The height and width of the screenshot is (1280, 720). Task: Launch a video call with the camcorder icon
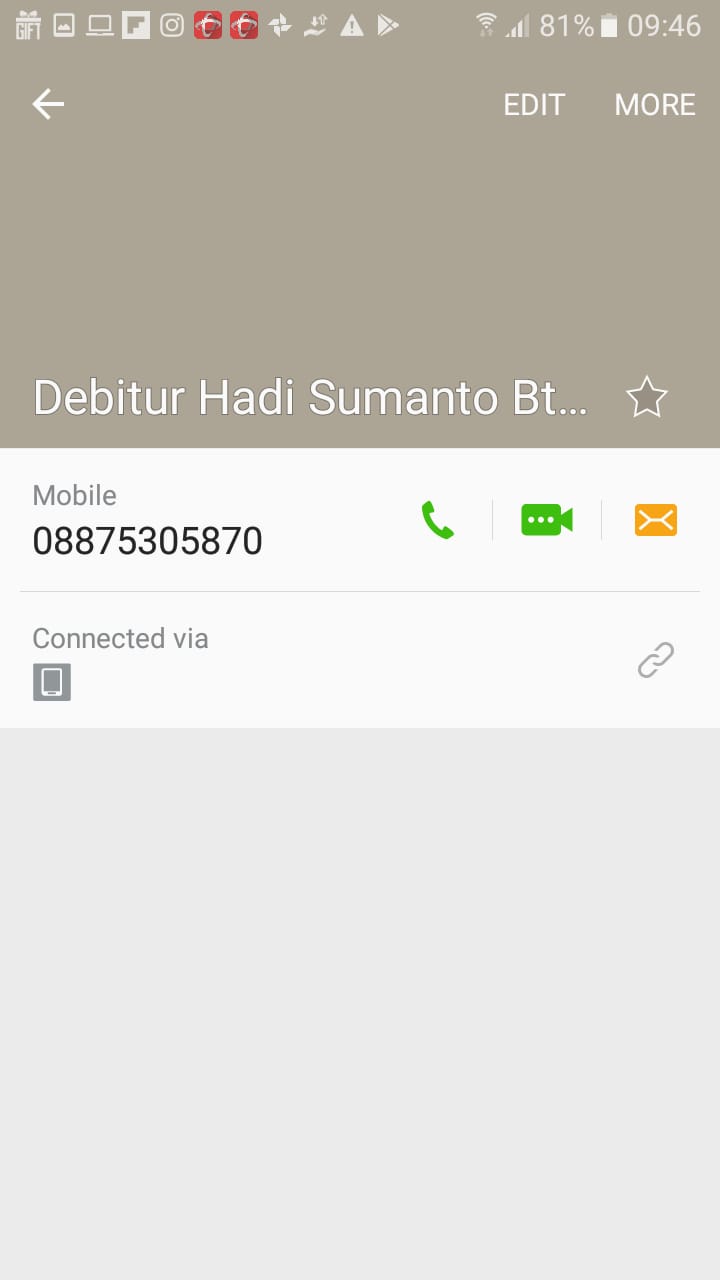[x=546, y=520]
